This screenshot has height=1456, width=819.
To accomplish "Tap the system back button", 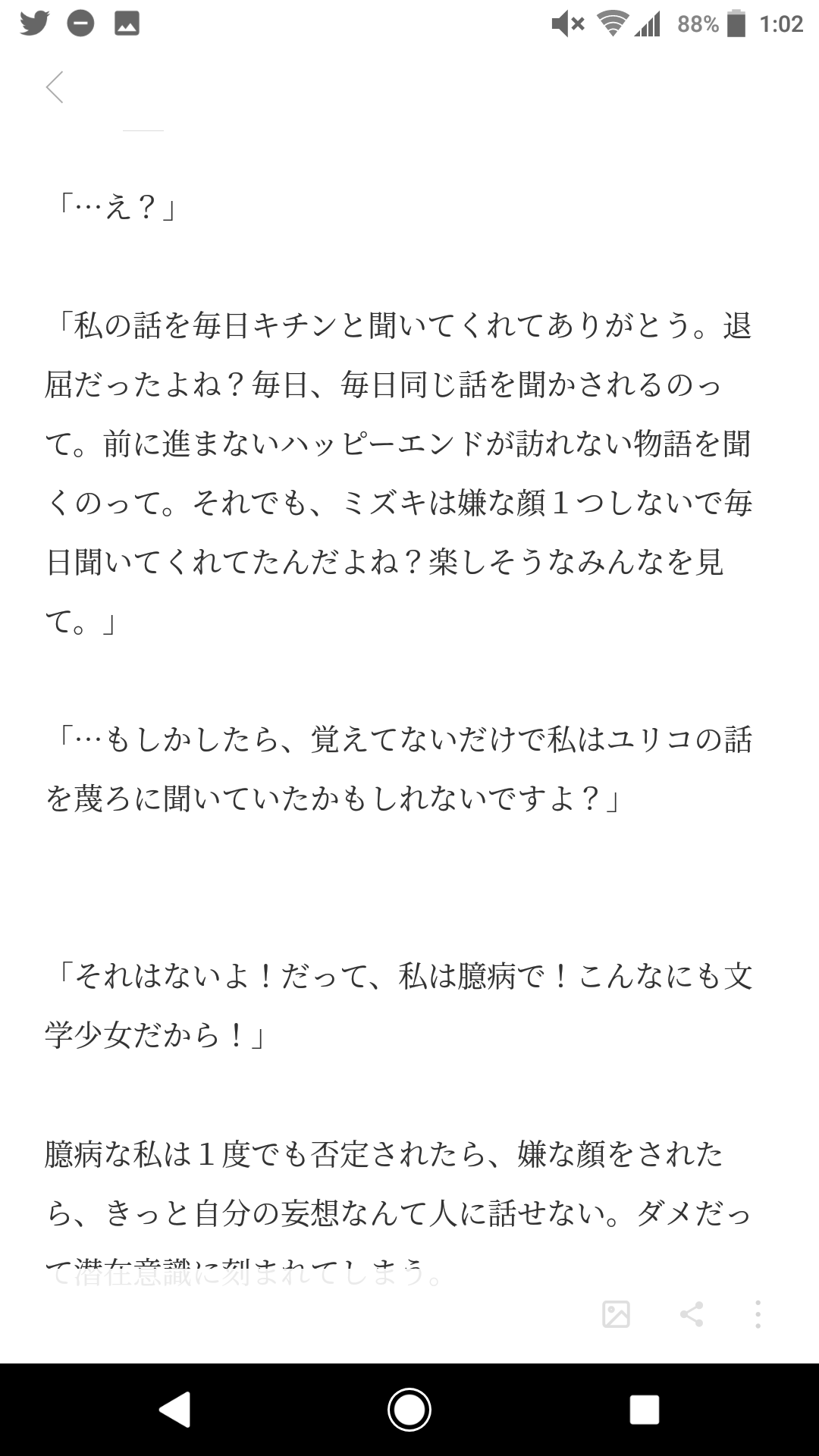I will click(x=175, y=1410).
